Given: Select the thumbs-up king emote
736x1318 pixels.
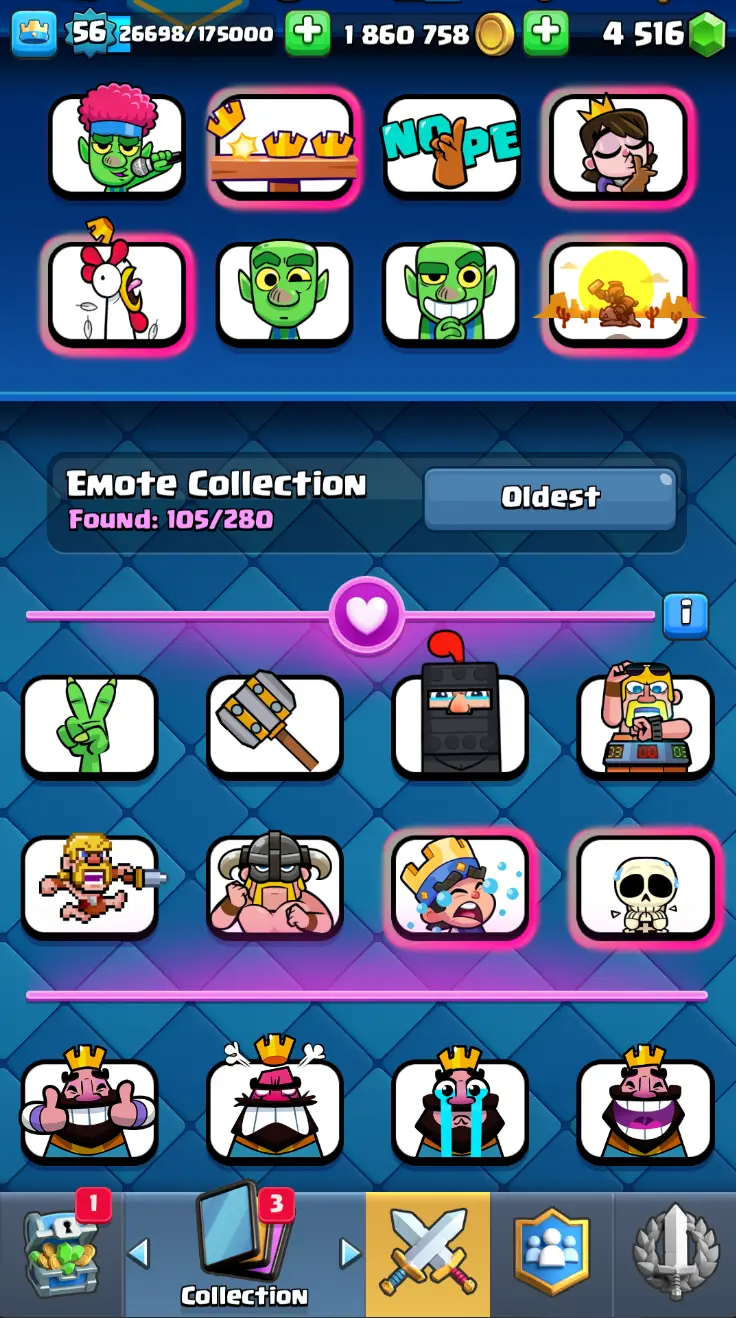Looking at the screenshot, I should [x=90, y=1110].
